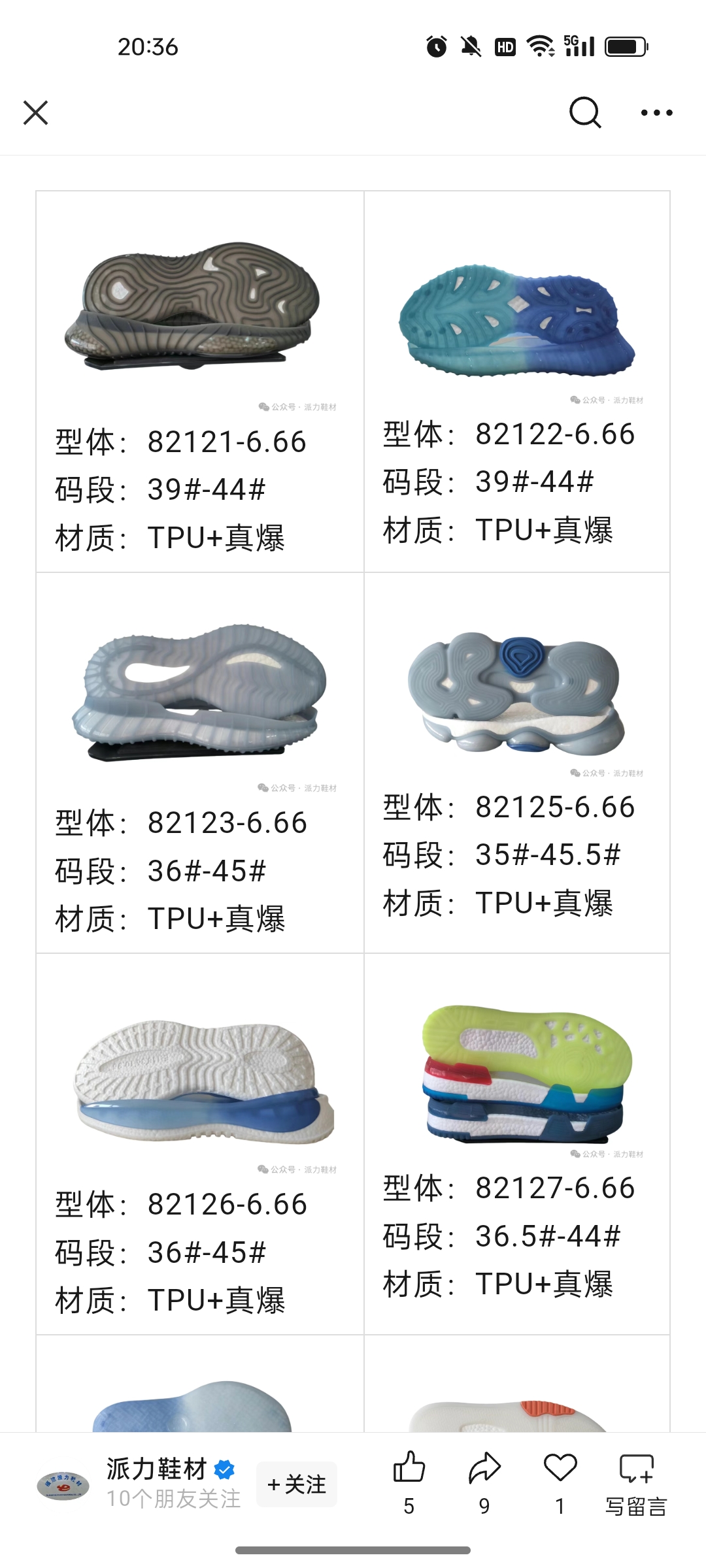Close the article page
The image size is (706, 1568).
coord(36,112)
